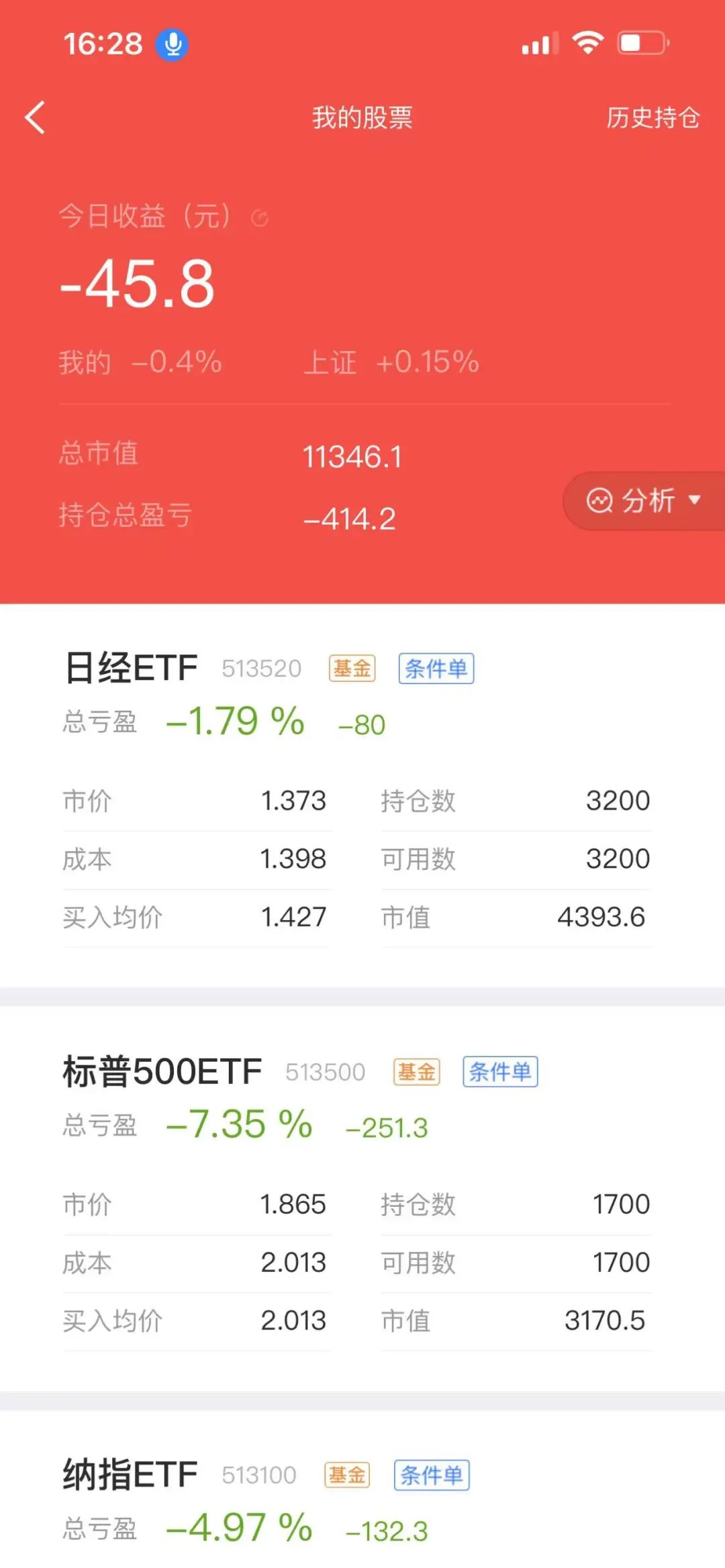The image size is (725, 1568).
Task: Tap the back arrow to return
Action: point(34,117)
